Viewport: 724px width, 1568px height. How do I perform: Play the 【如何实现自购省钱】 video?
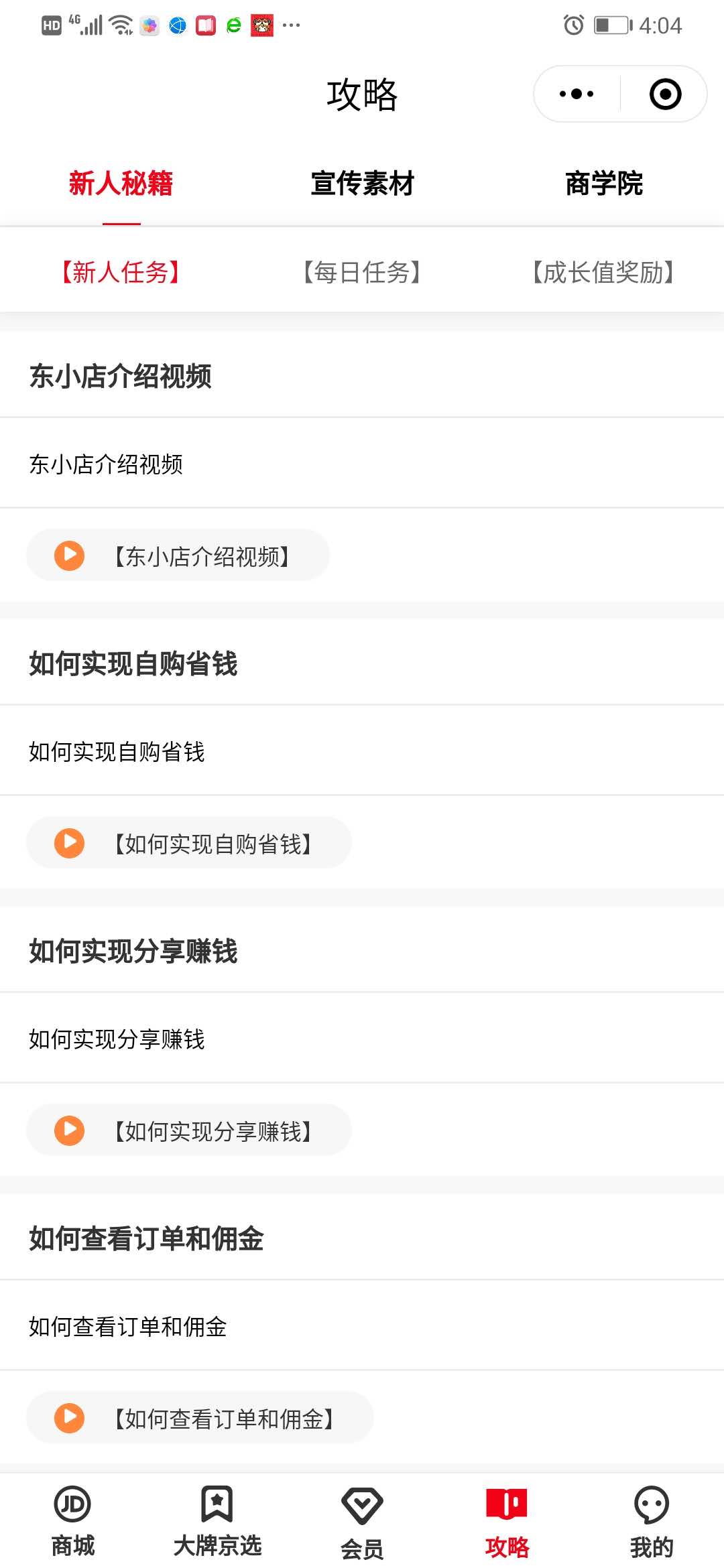189,843
